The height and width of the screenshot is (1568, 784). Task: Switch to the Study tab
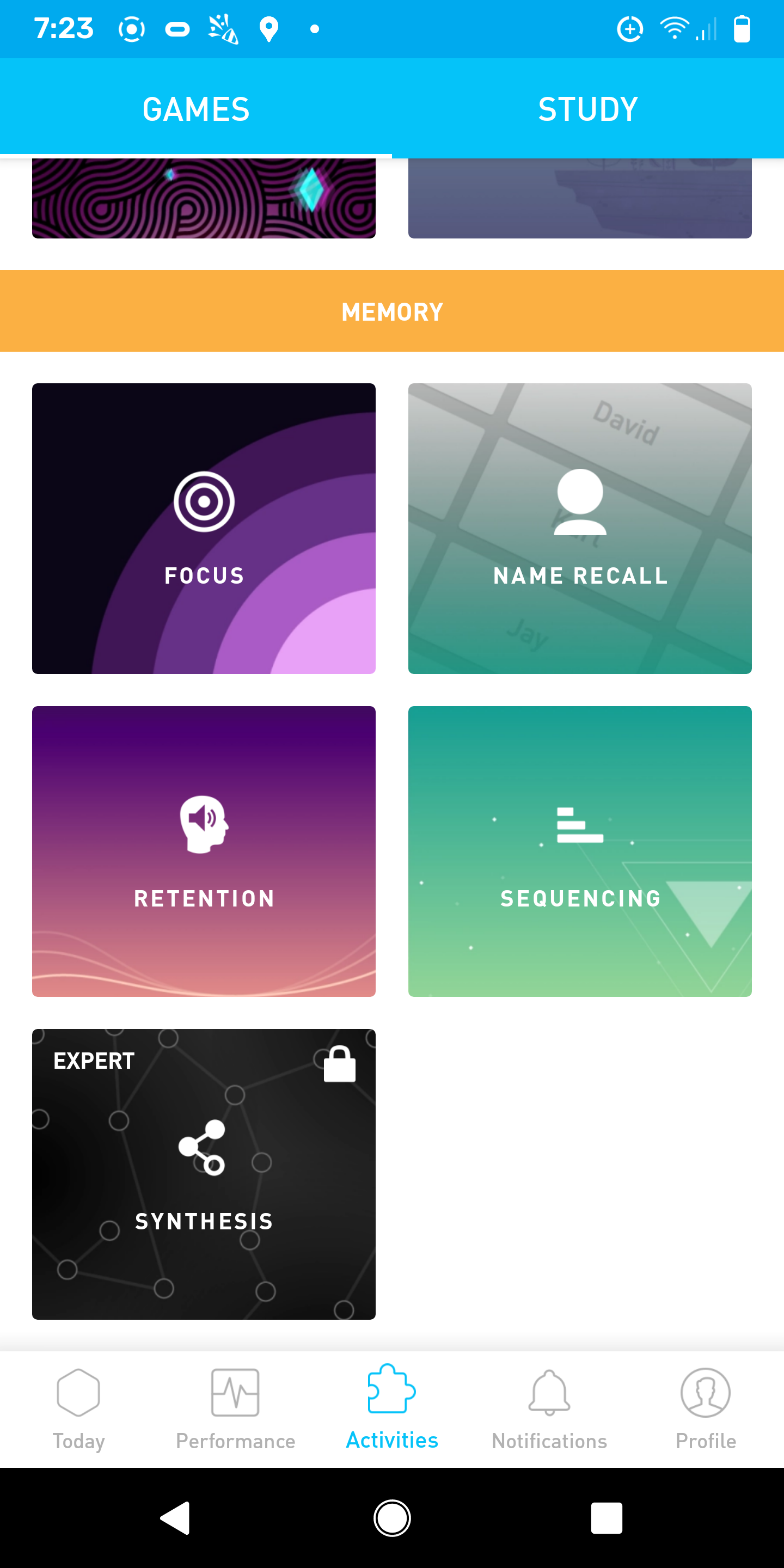(x=587, y=109)
